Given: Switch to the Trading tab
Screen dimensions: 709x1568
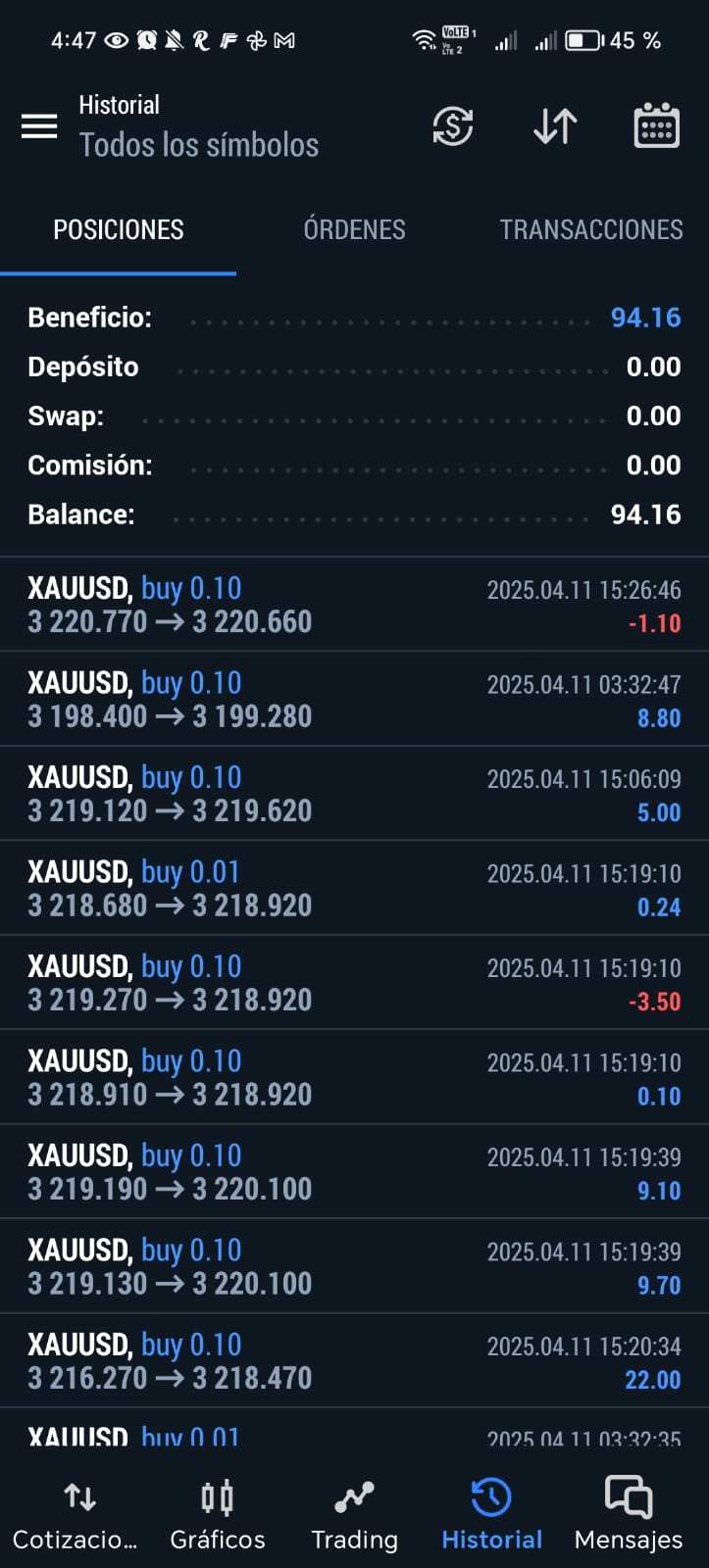Looking at the screenshot, I should pyautogui.click(x=354, y=1515).
